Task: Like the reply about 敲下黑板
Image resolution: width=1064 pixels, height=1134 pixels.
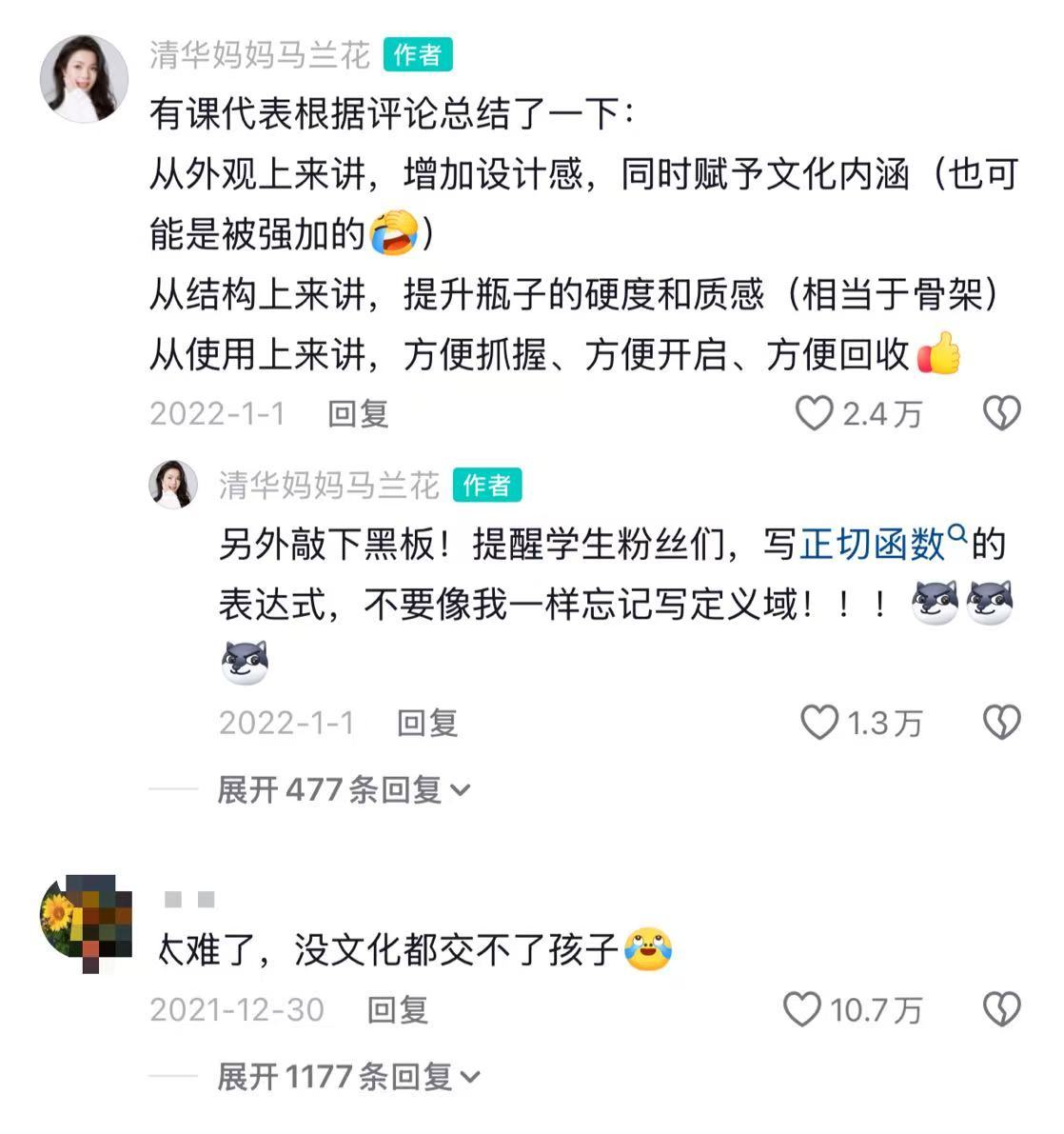Action: pyautogui.click(x=818, y=723)
